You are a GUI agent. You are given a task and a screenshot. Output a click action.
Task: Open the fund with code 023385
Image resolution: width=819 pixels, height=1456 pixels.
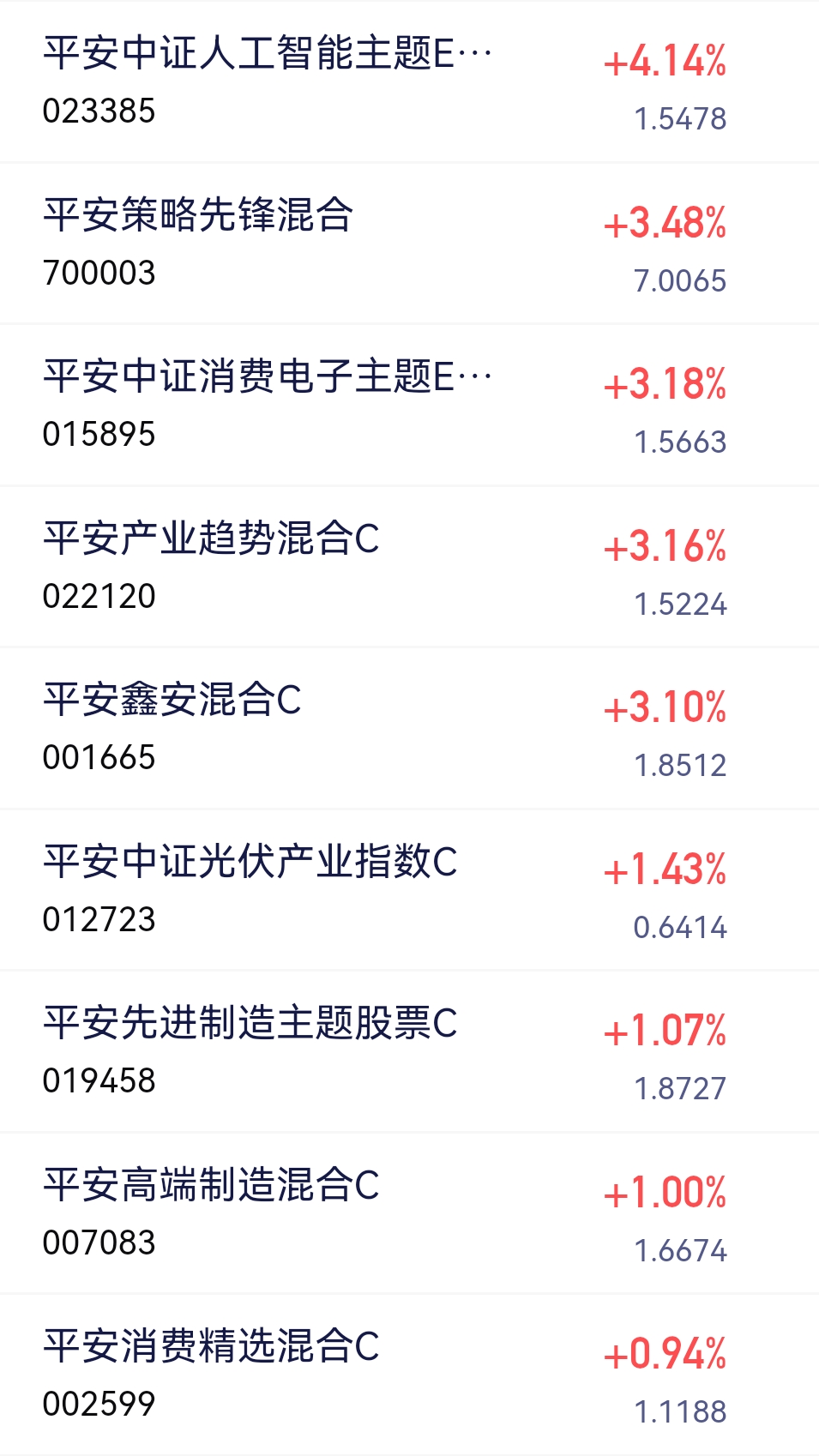point(409,81)
